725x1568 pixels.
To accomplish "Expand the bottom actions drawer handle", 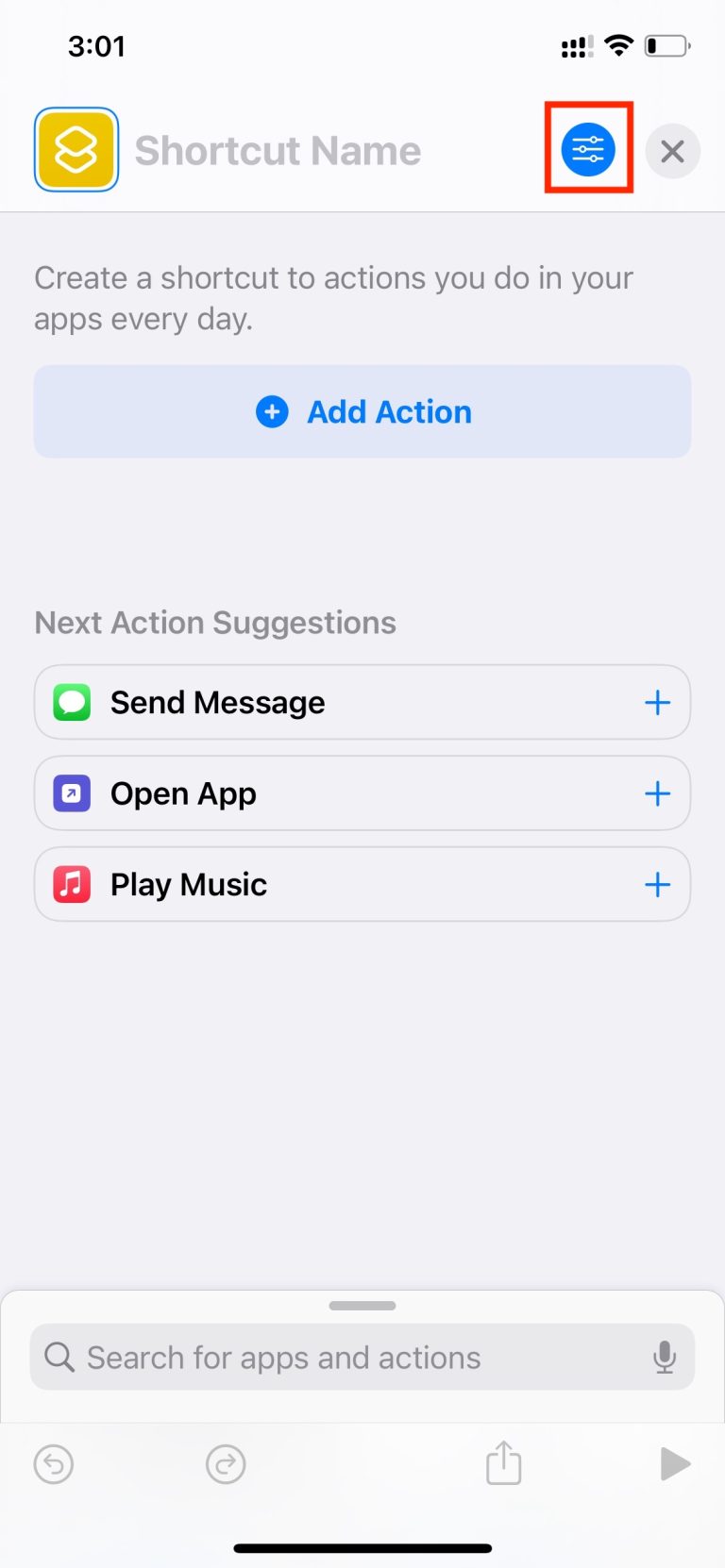I will [x=362, y=1306].
